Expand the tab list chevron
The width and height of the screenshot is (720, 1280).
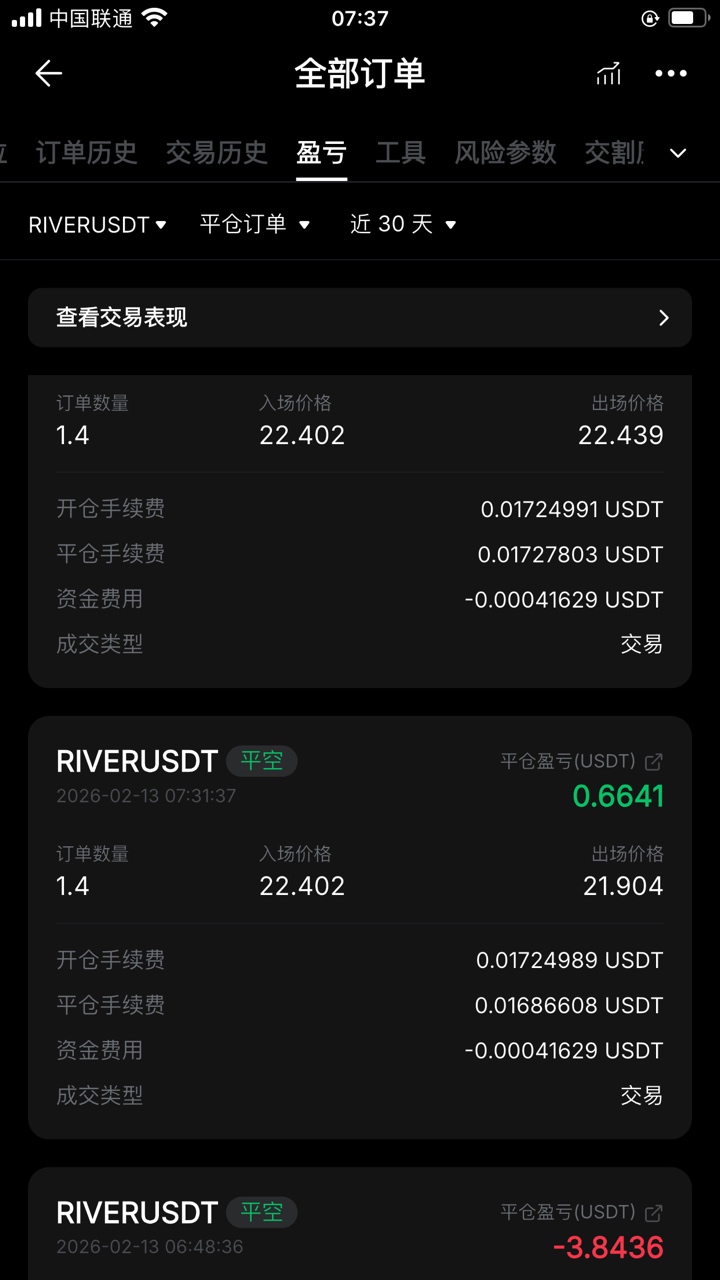(678, 153)
